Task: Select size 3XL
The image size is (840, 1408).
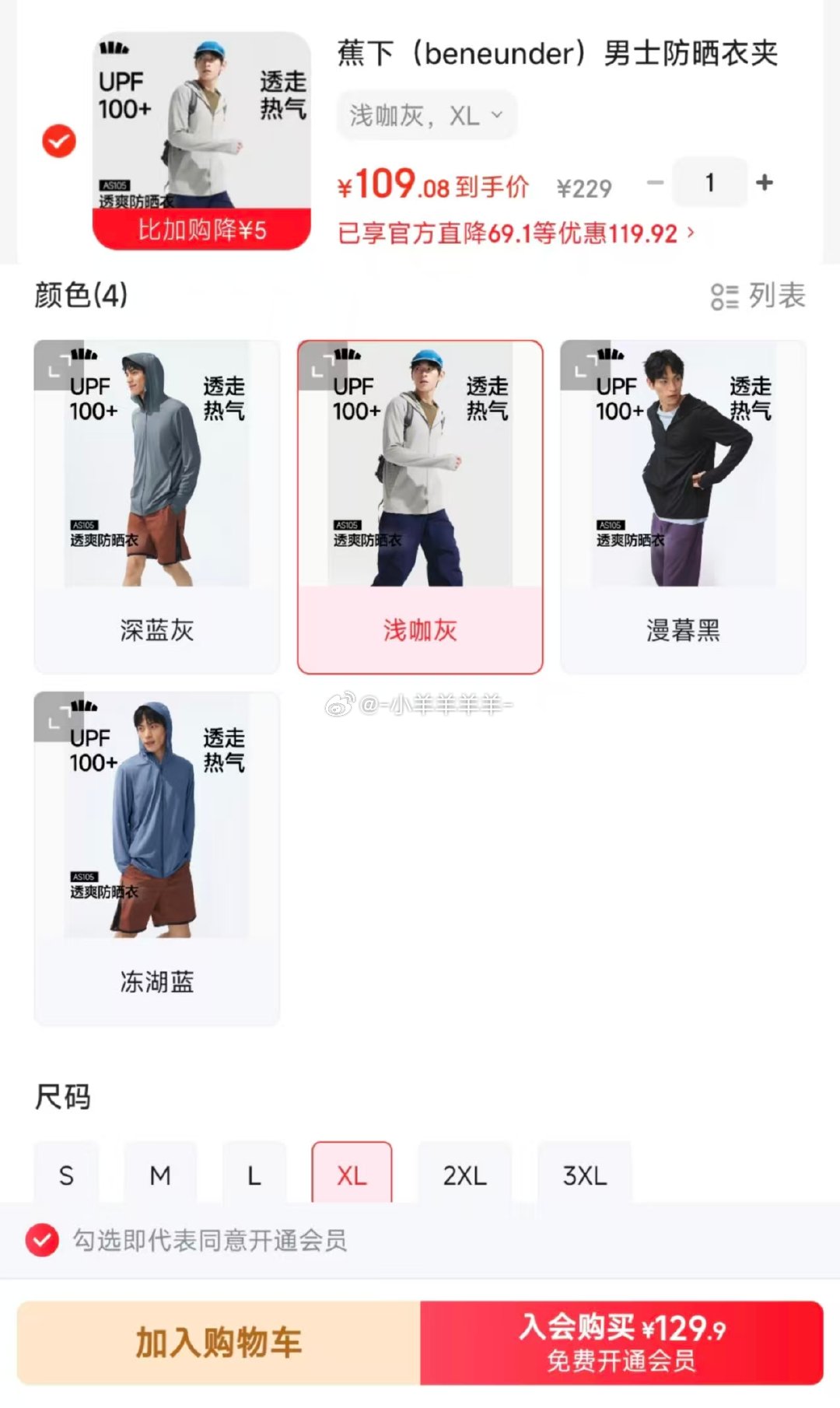Action: [x=584, y=1175]
